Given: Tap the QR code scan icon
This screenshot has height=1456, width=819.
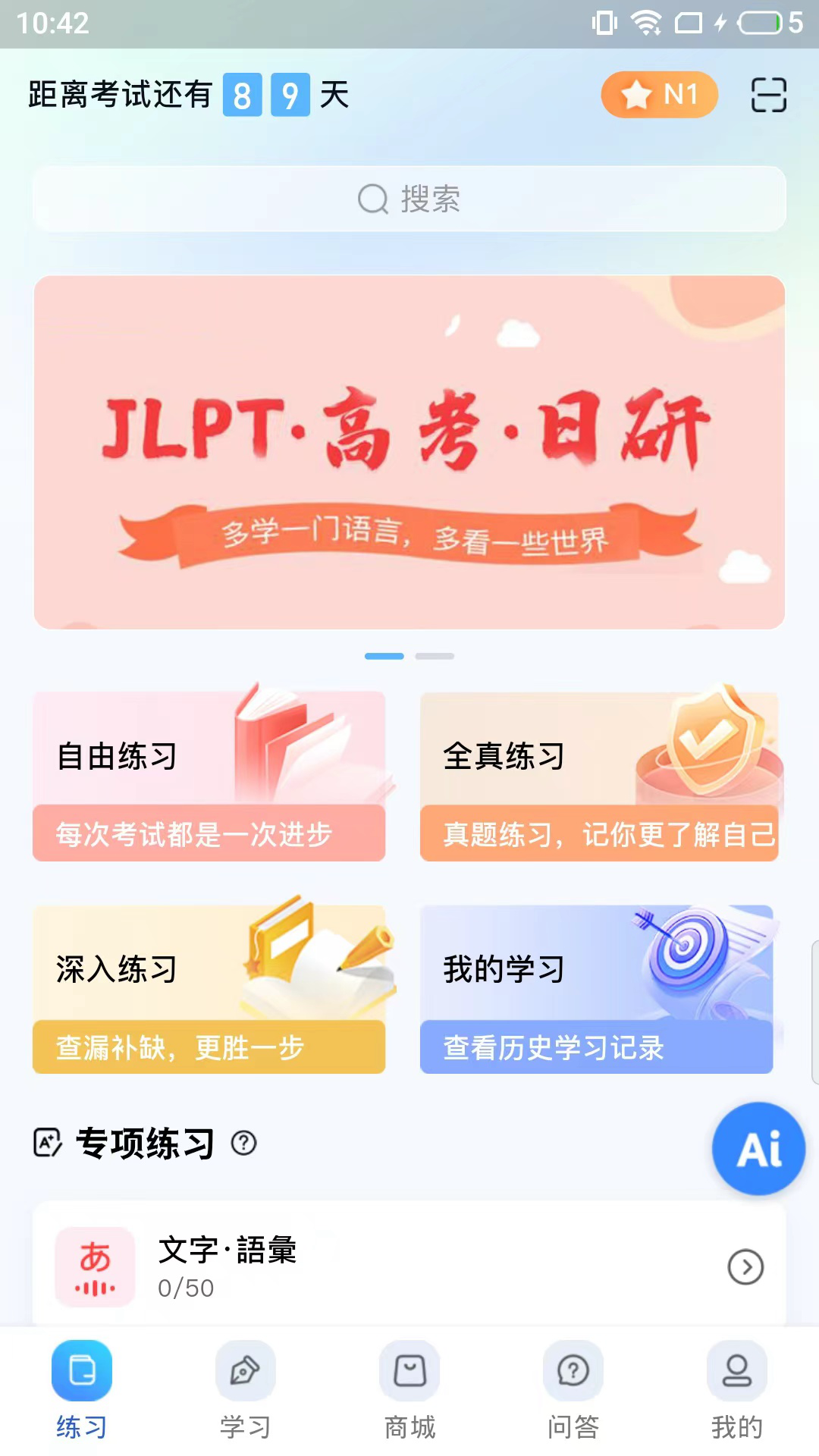Looking at the screenshot, I should pos(769,96).
